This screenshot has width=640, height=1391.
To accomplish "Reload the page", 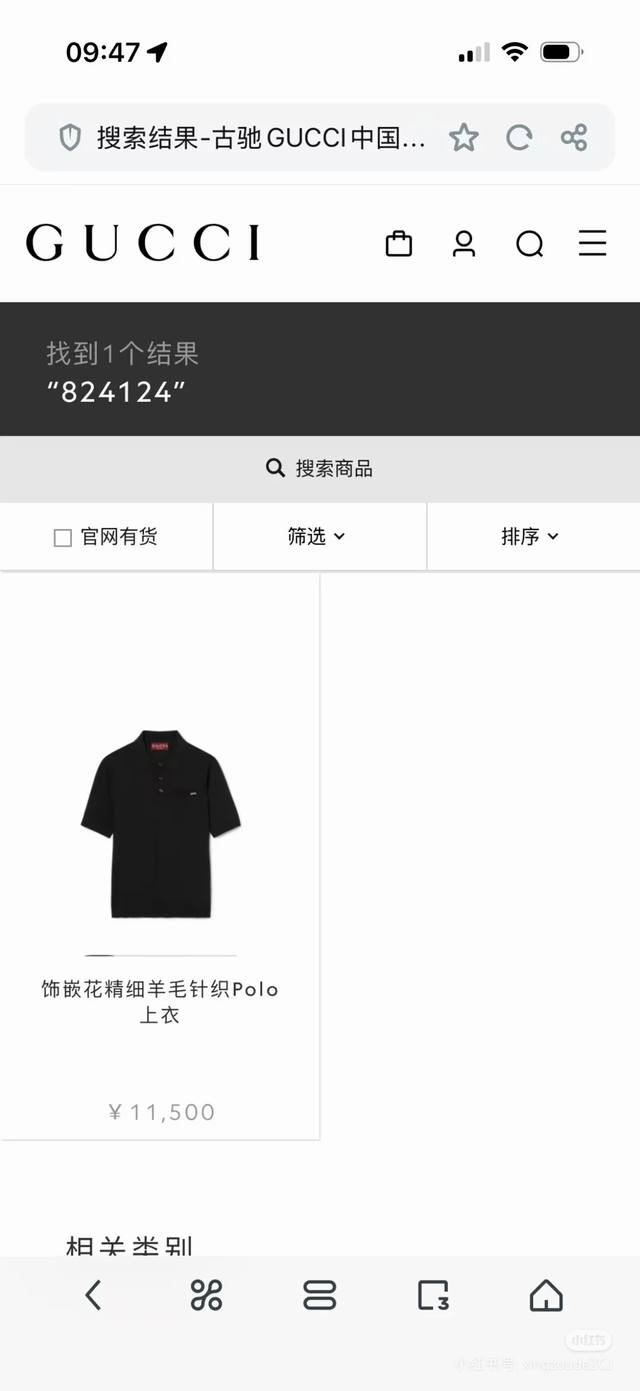I will 518,137.
